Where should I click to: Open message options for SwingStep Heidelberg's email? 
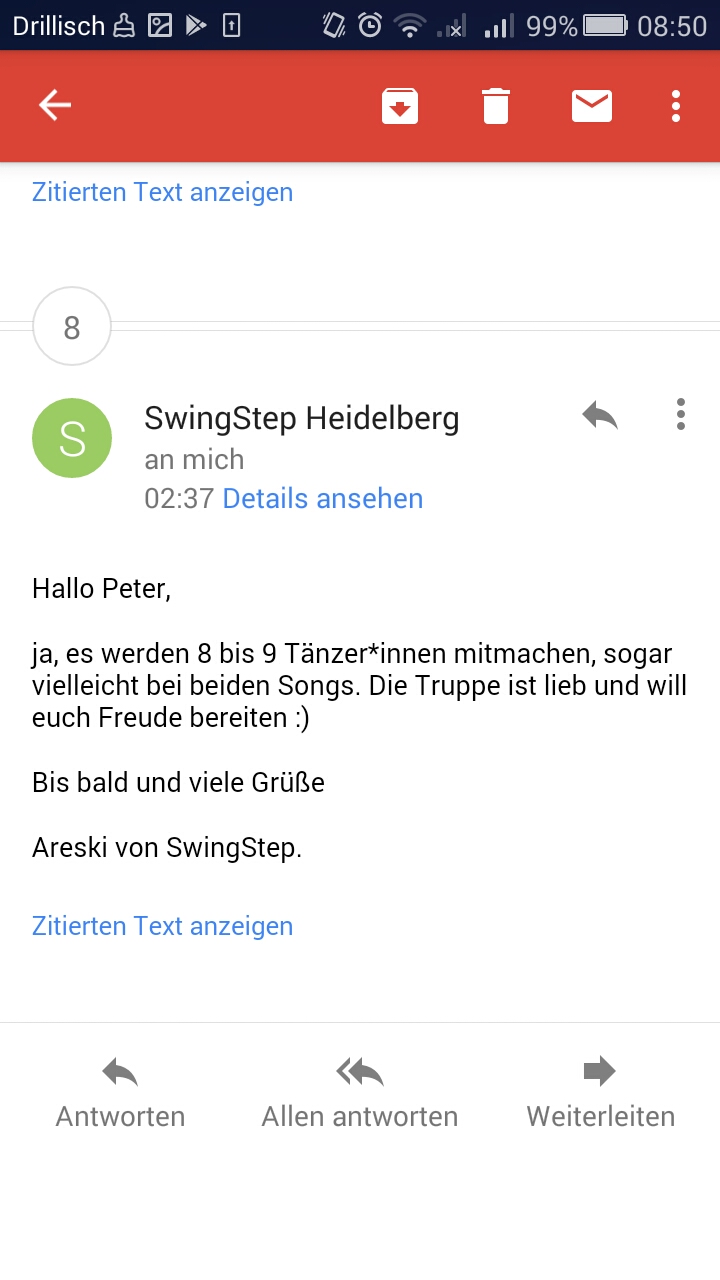pos(680,414)
